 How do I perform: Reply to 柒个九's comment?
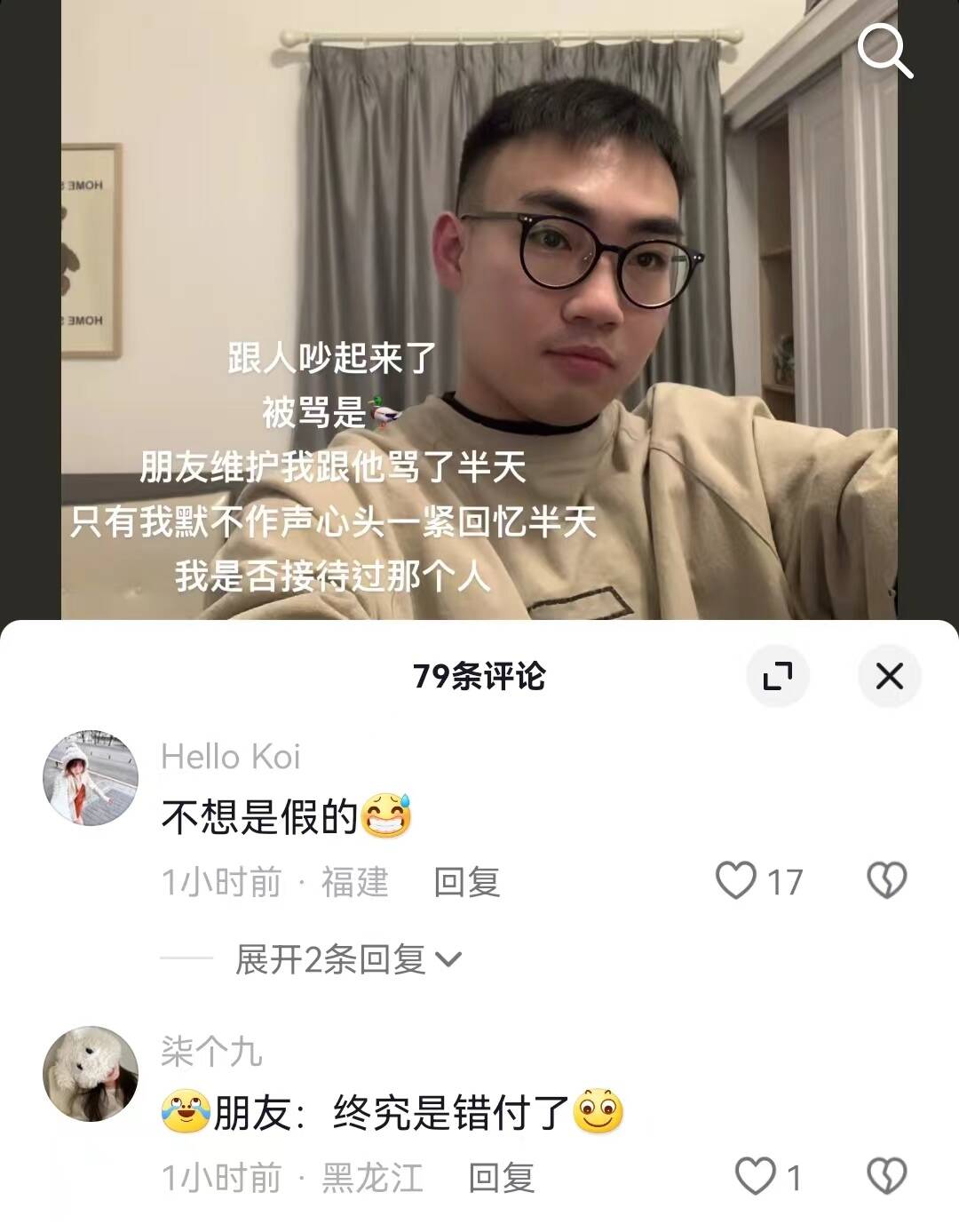(x=501, y=1178)
